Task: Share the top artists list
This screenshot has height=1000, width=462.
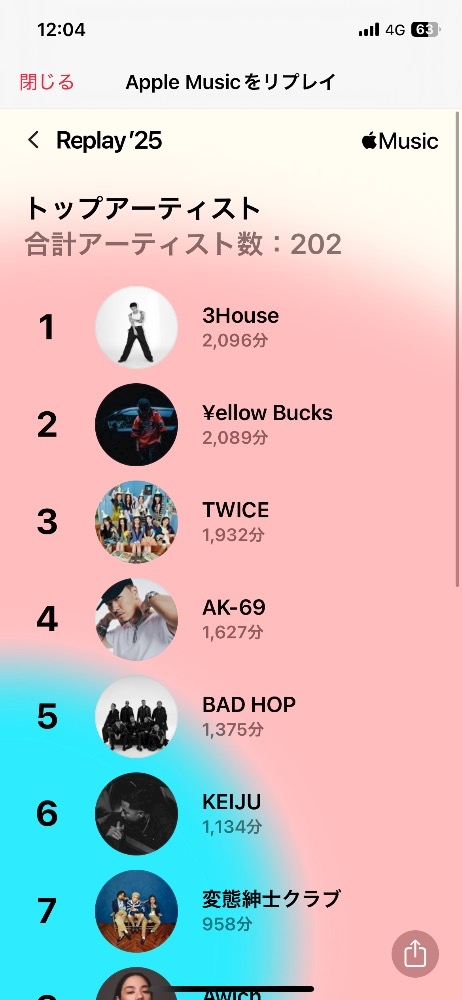Action: coord(415,954)
